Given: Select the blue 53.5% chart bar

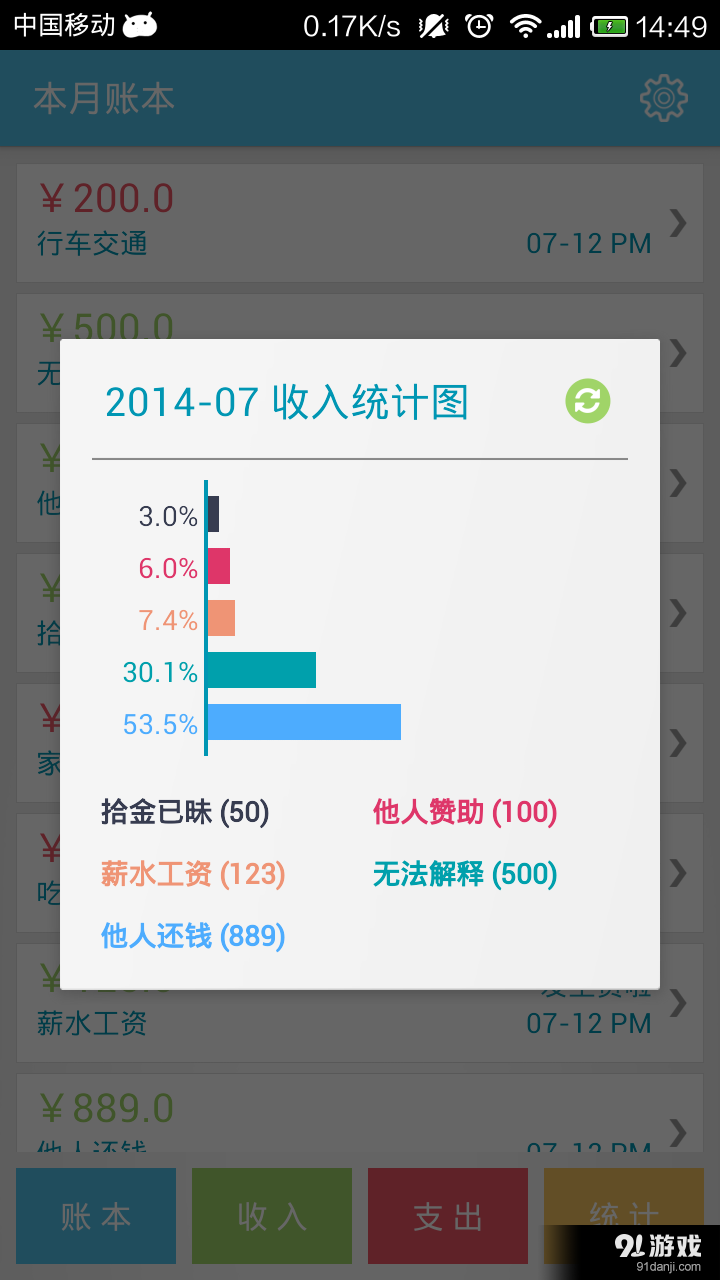Looking at the screenshot, I should [x=300, y=722].
